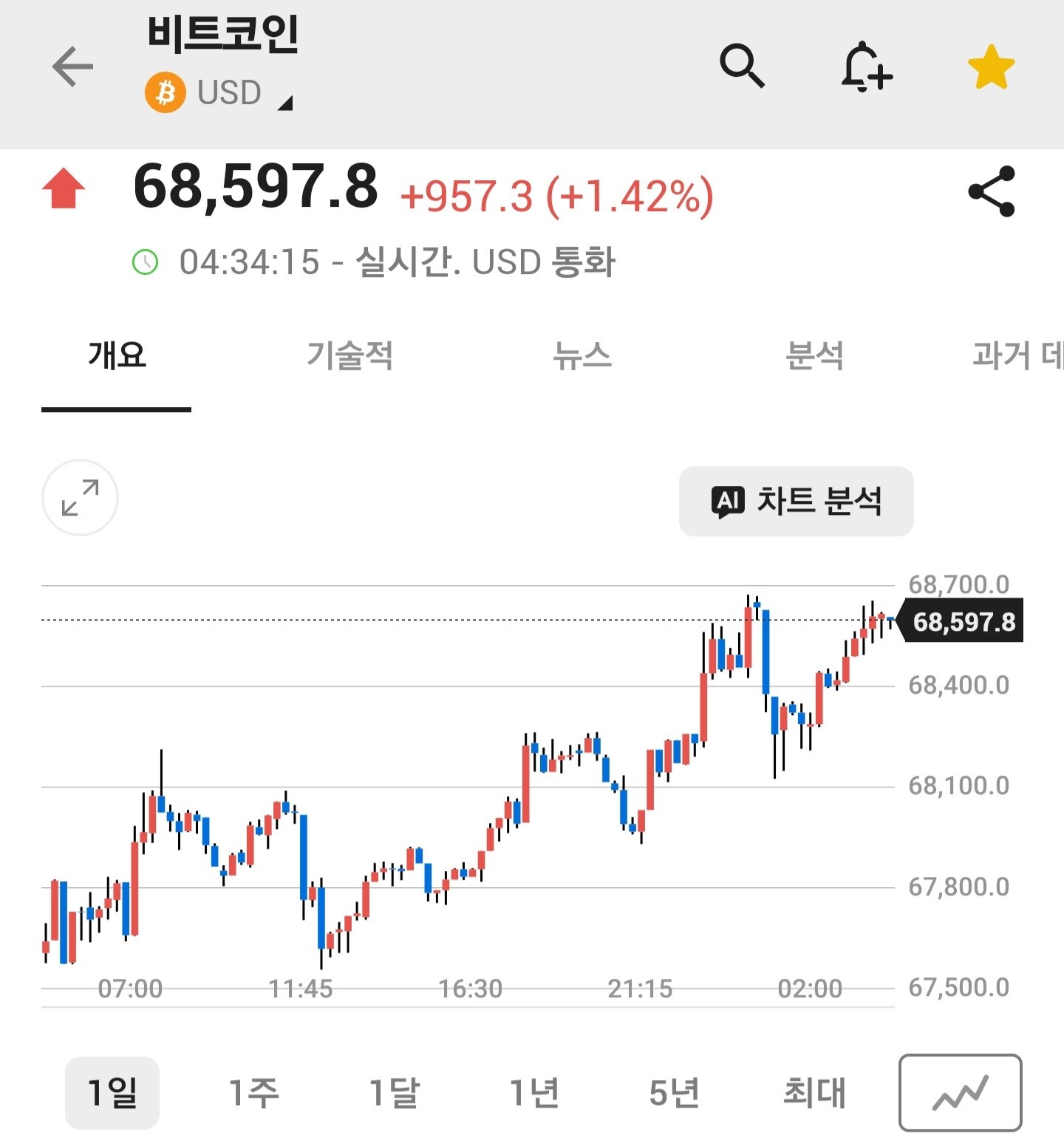Switch to the 뉴스 tab

582,355
